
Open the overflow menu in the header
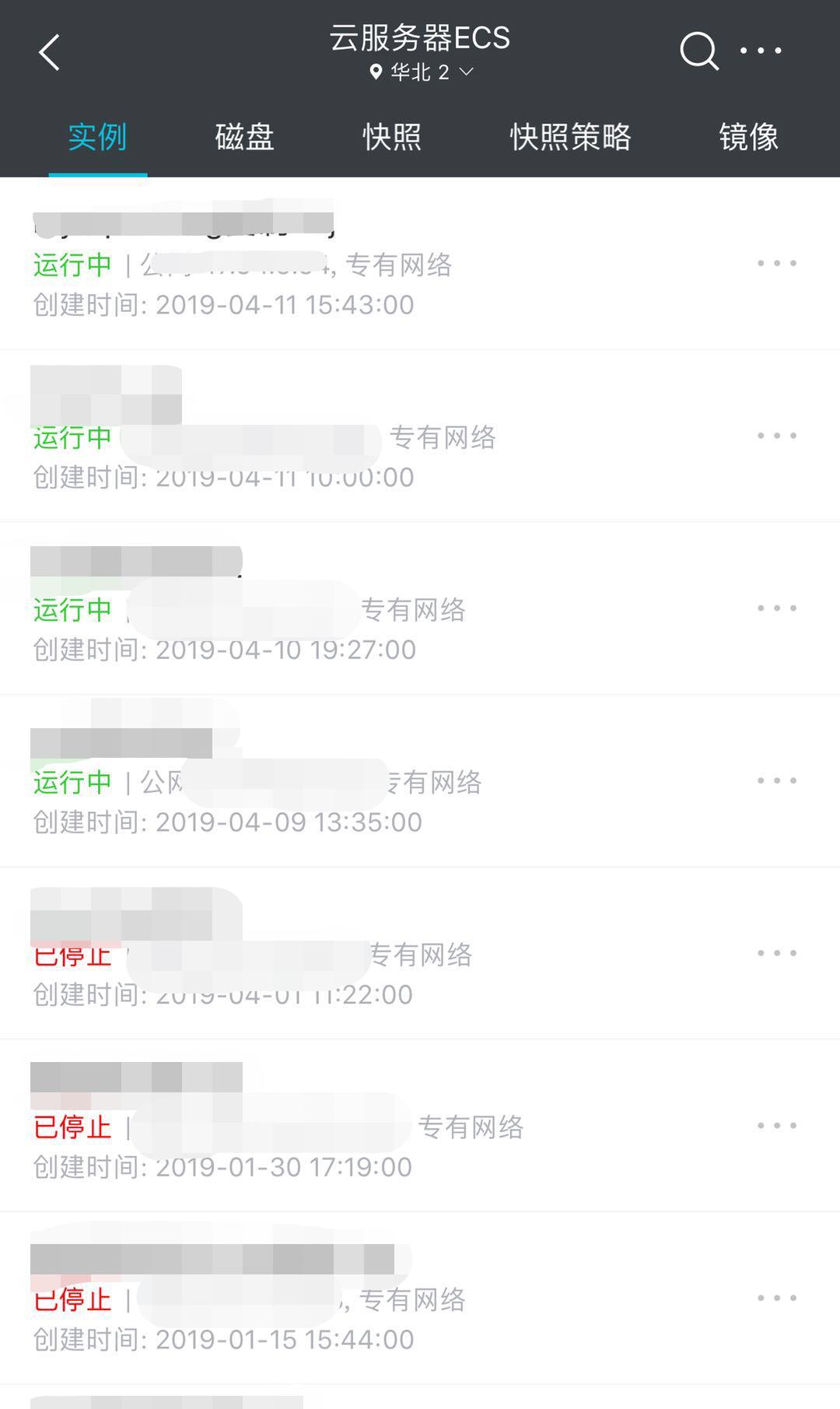761,51
